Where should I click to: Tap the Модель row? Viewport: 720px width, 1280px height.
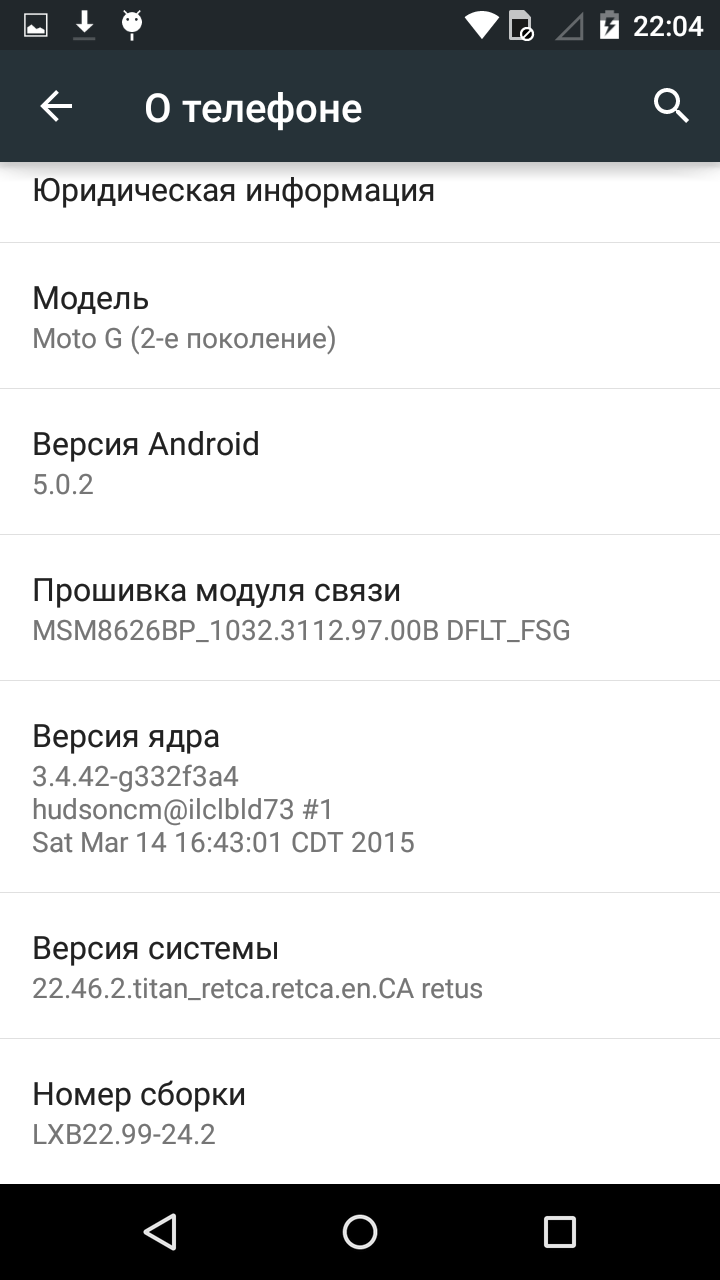click(360, 317)
